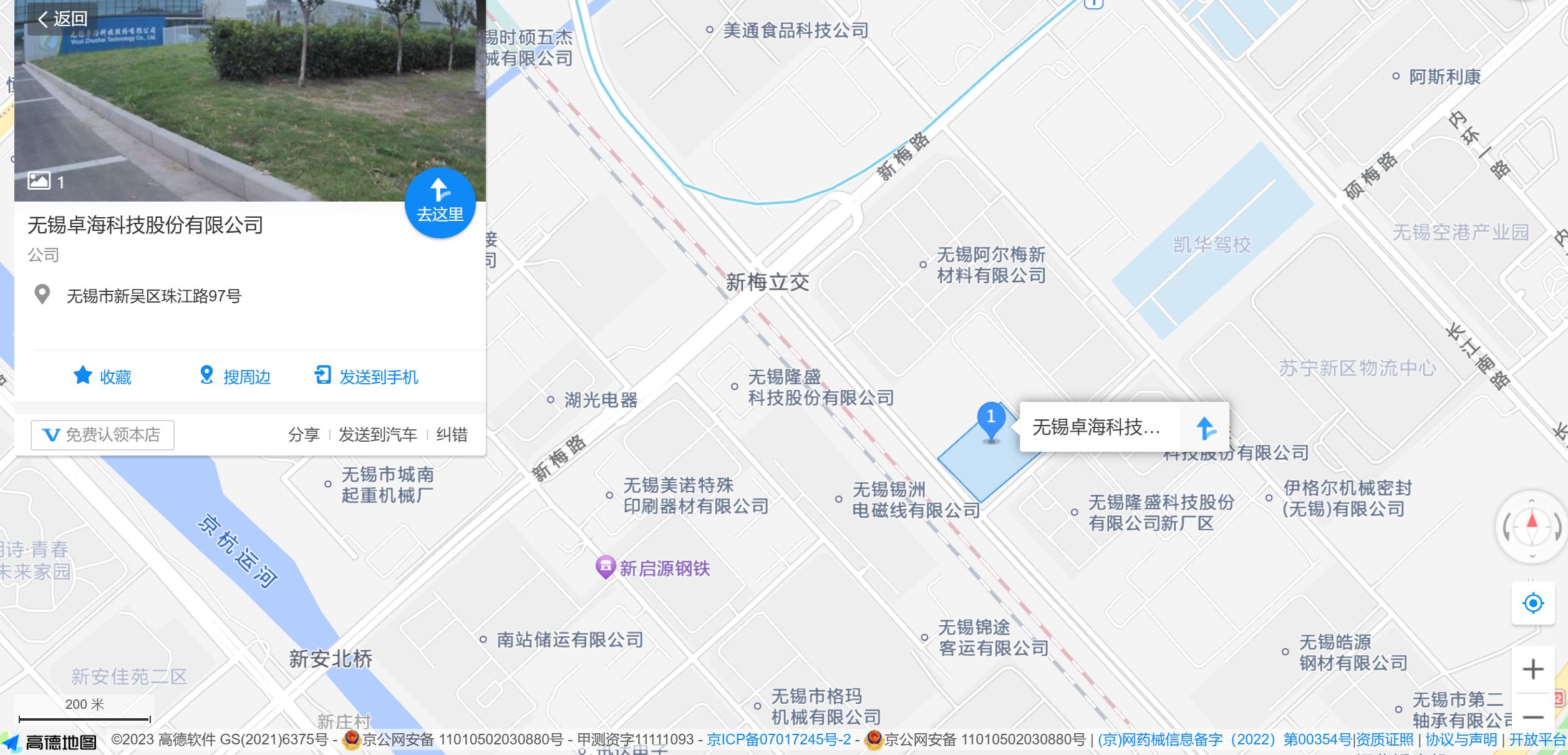Zoom out with the minus button
The image size is (1568, 755).
tap(1532, 717)
